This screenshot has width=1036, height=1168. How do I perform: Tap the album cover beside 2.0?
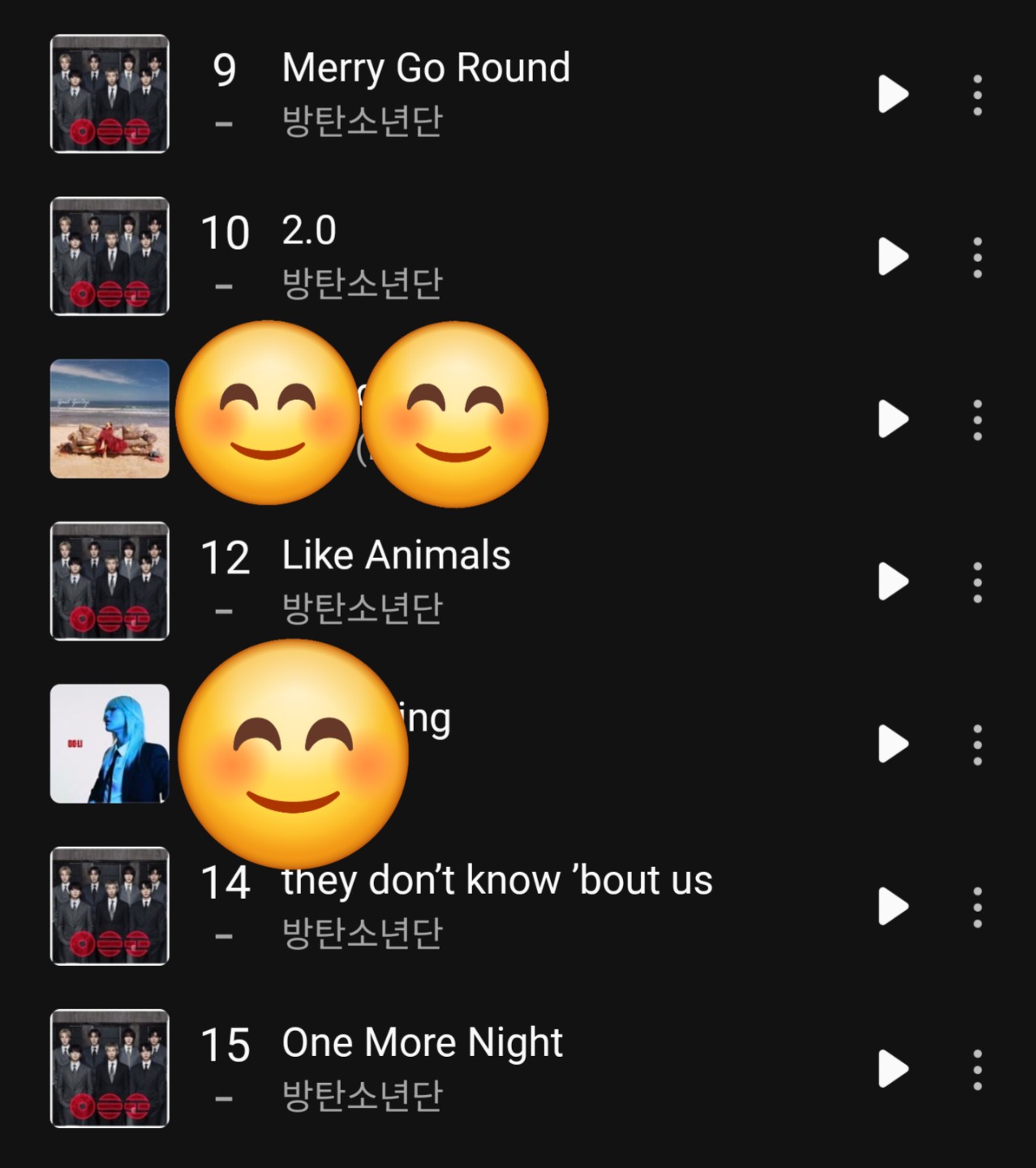[x=110, y=256]
